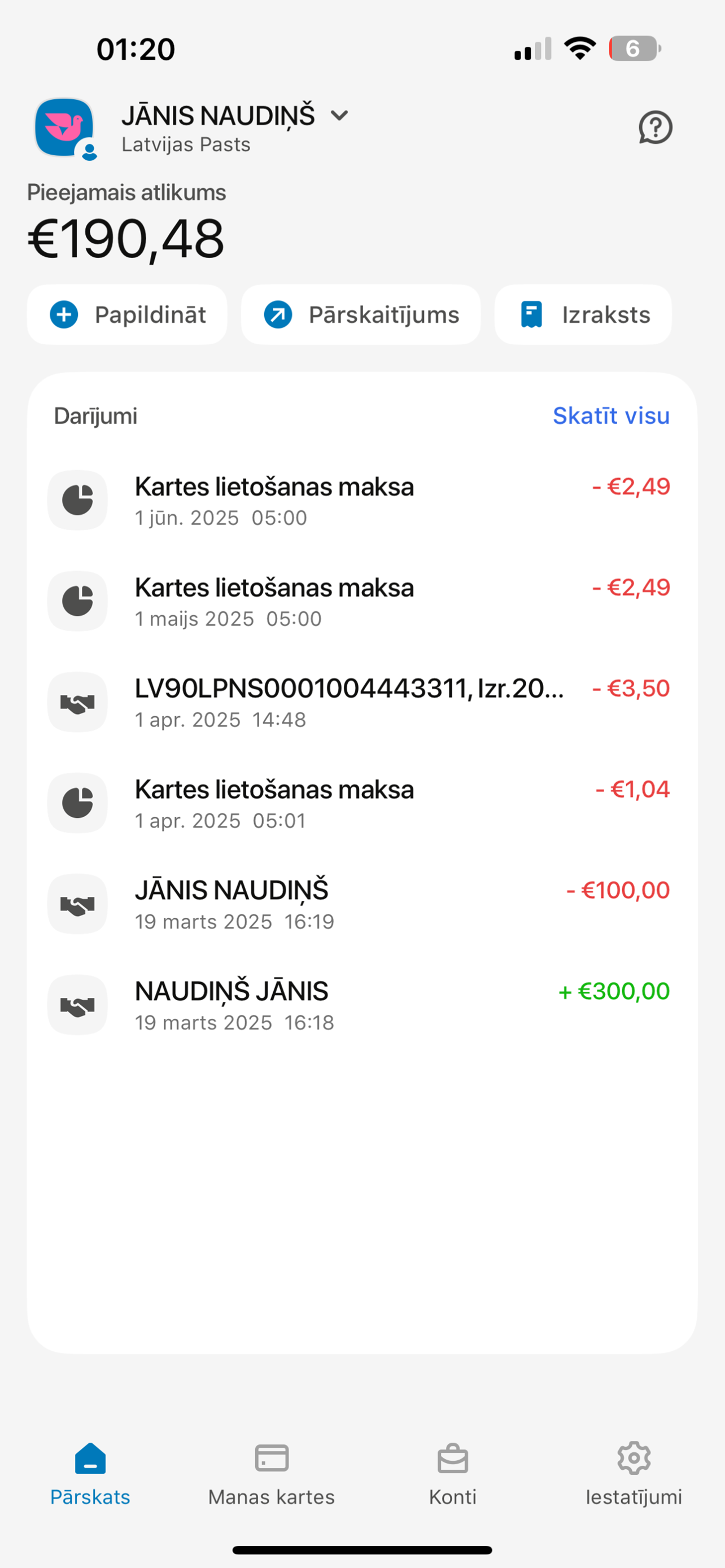
Task: Open the Izraksts statement
Action: tap(583, 315)
